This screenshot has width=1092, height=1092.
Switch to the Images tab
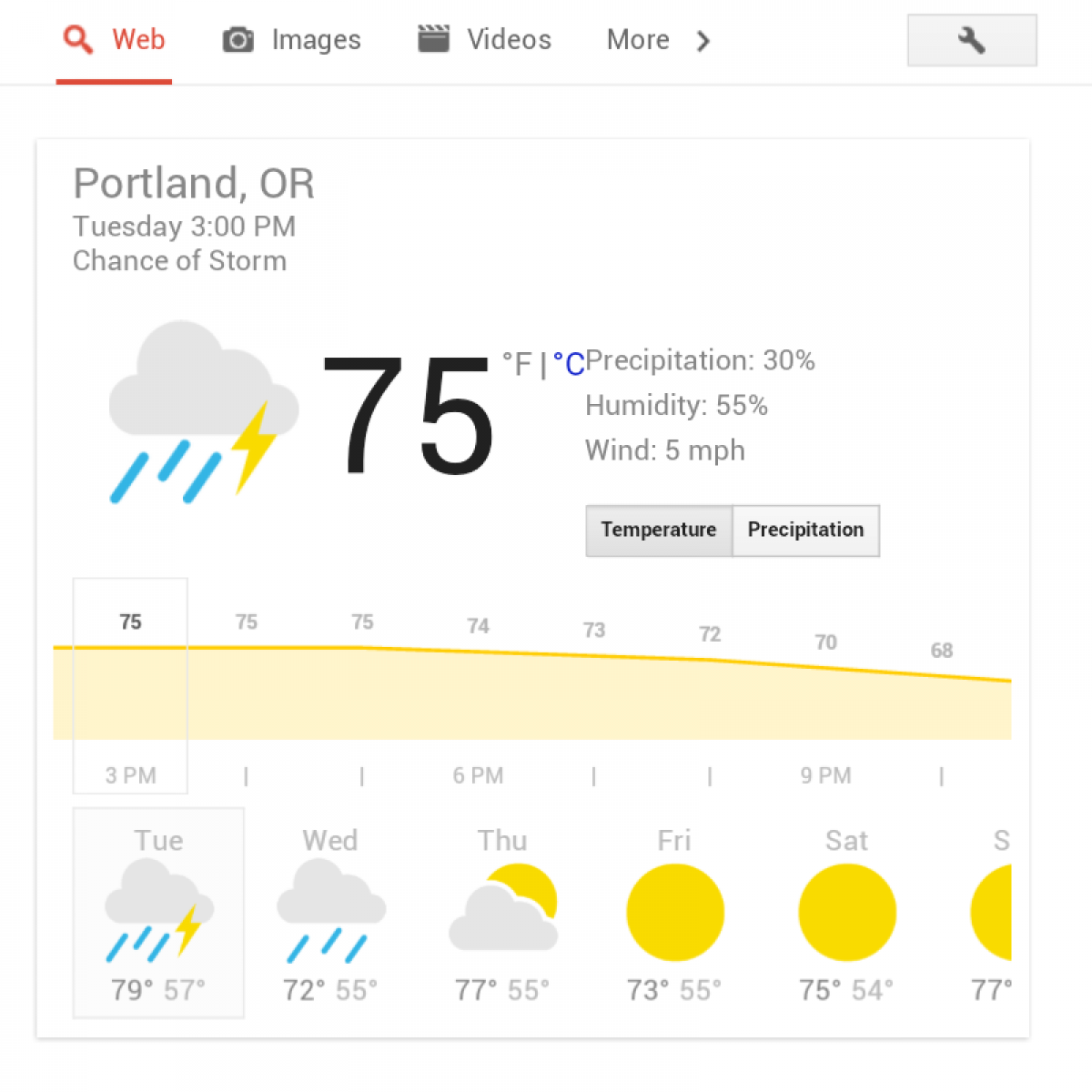292,40
